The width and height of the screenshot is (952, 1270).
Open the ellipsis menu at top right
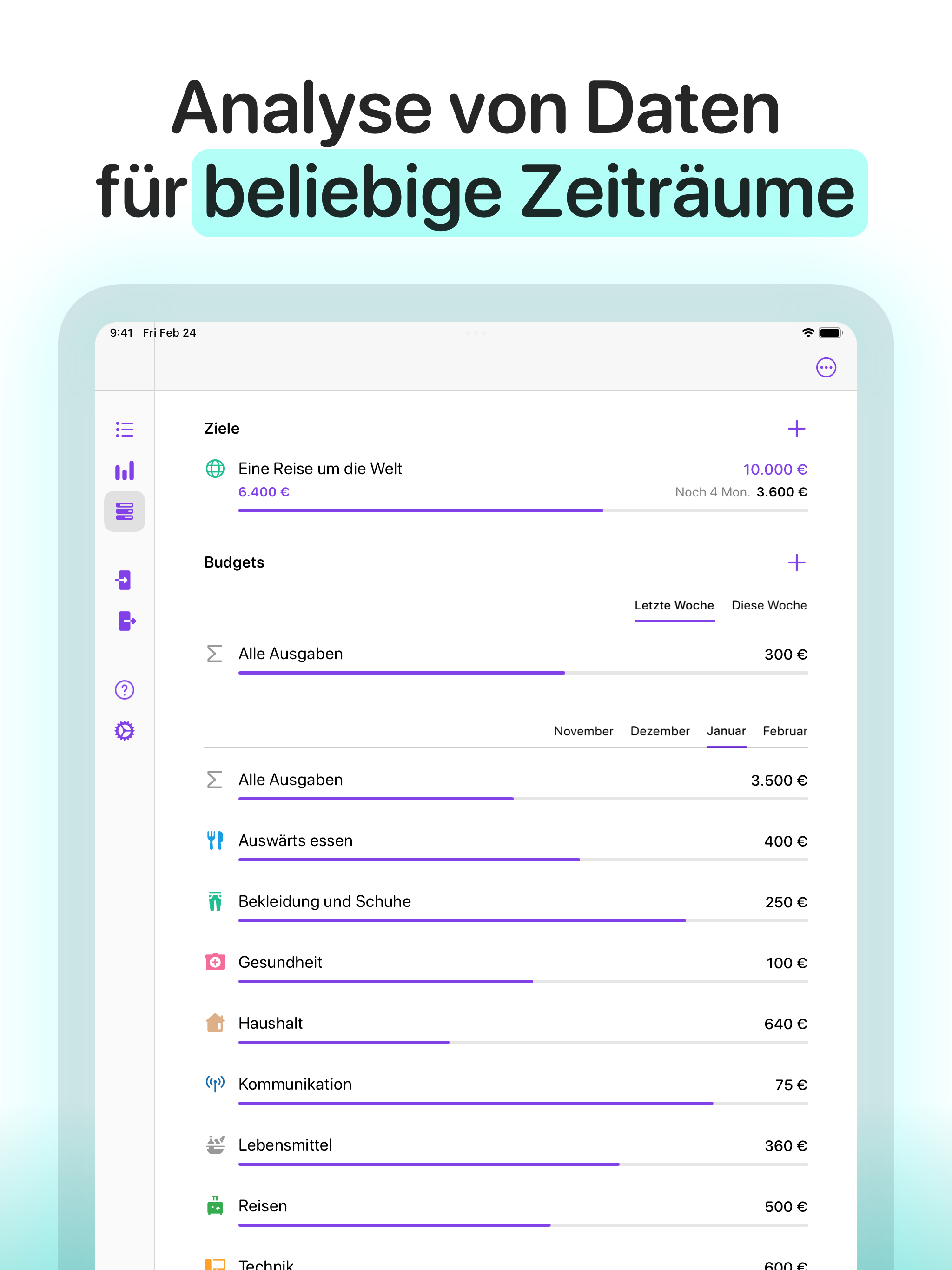pyautogui.click(x=826, y=367)
